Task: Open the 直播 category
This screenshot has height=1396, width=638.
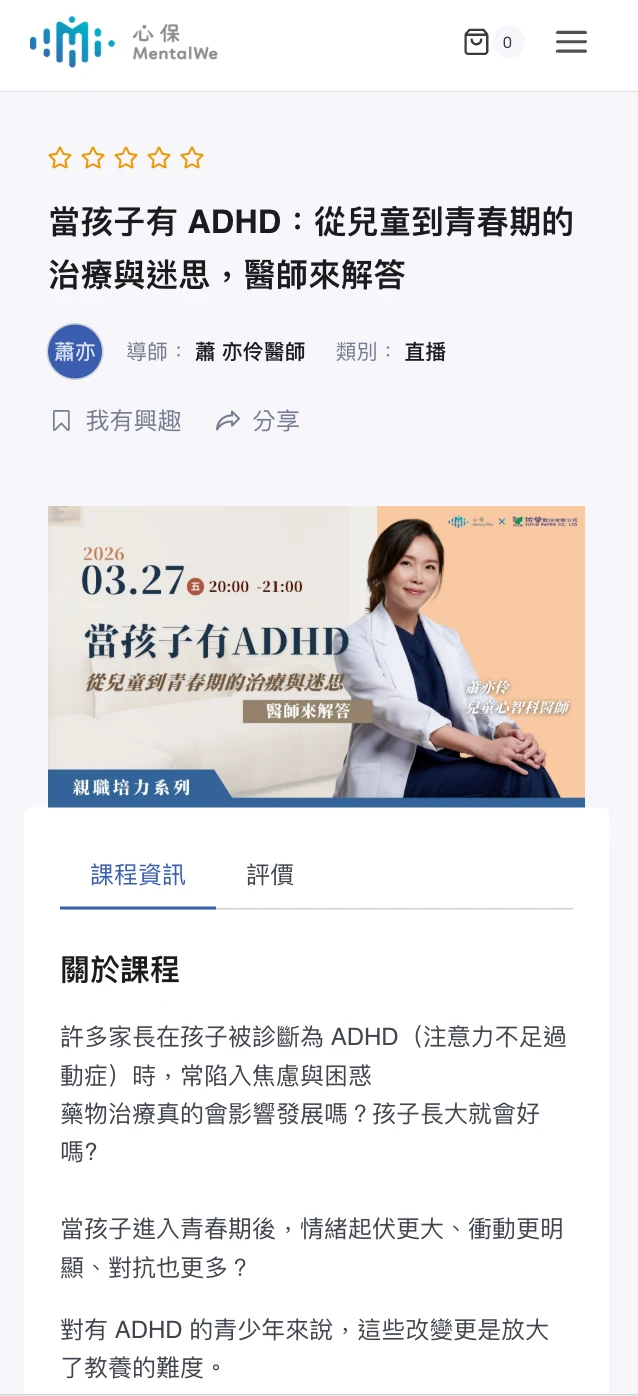Action: tap(425, 352)
